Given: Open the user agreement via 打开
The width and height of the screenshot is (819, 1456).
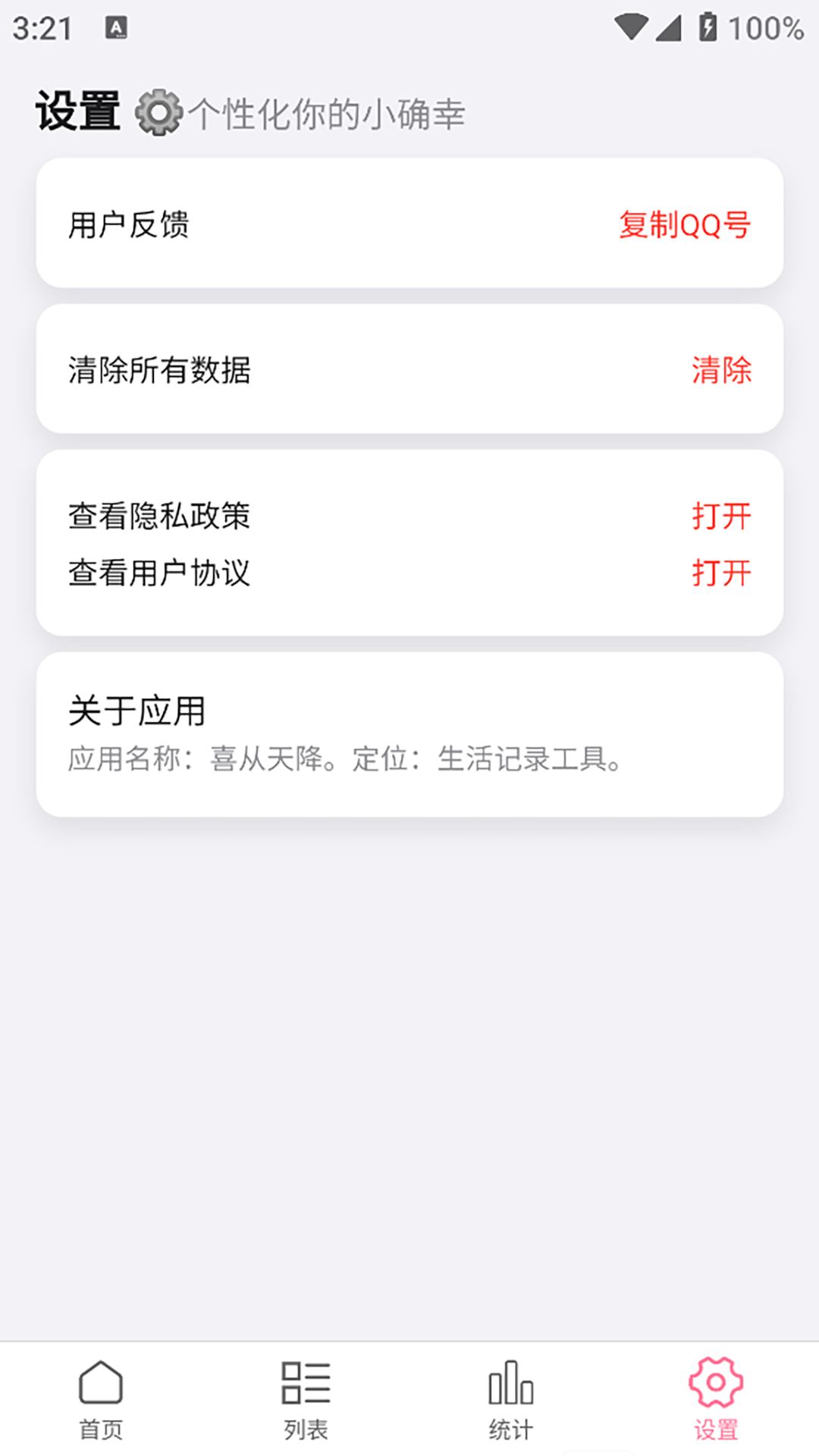Looking at the screenshot, I should (x=721, y=573).
